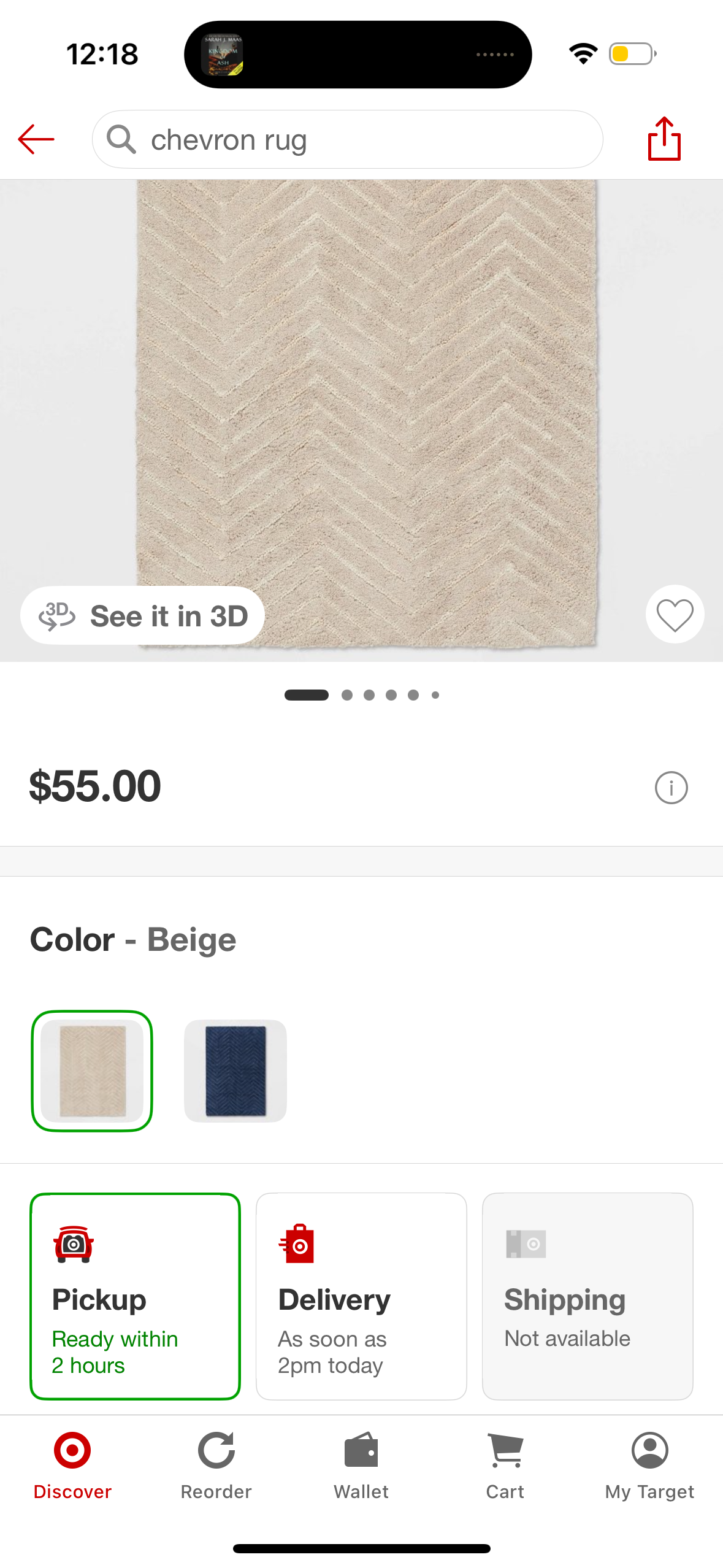Image resolution: width=723 pixels, height=1568 pixels.
Task: Tap the chevron rug search field
Action: click(347, 140)
